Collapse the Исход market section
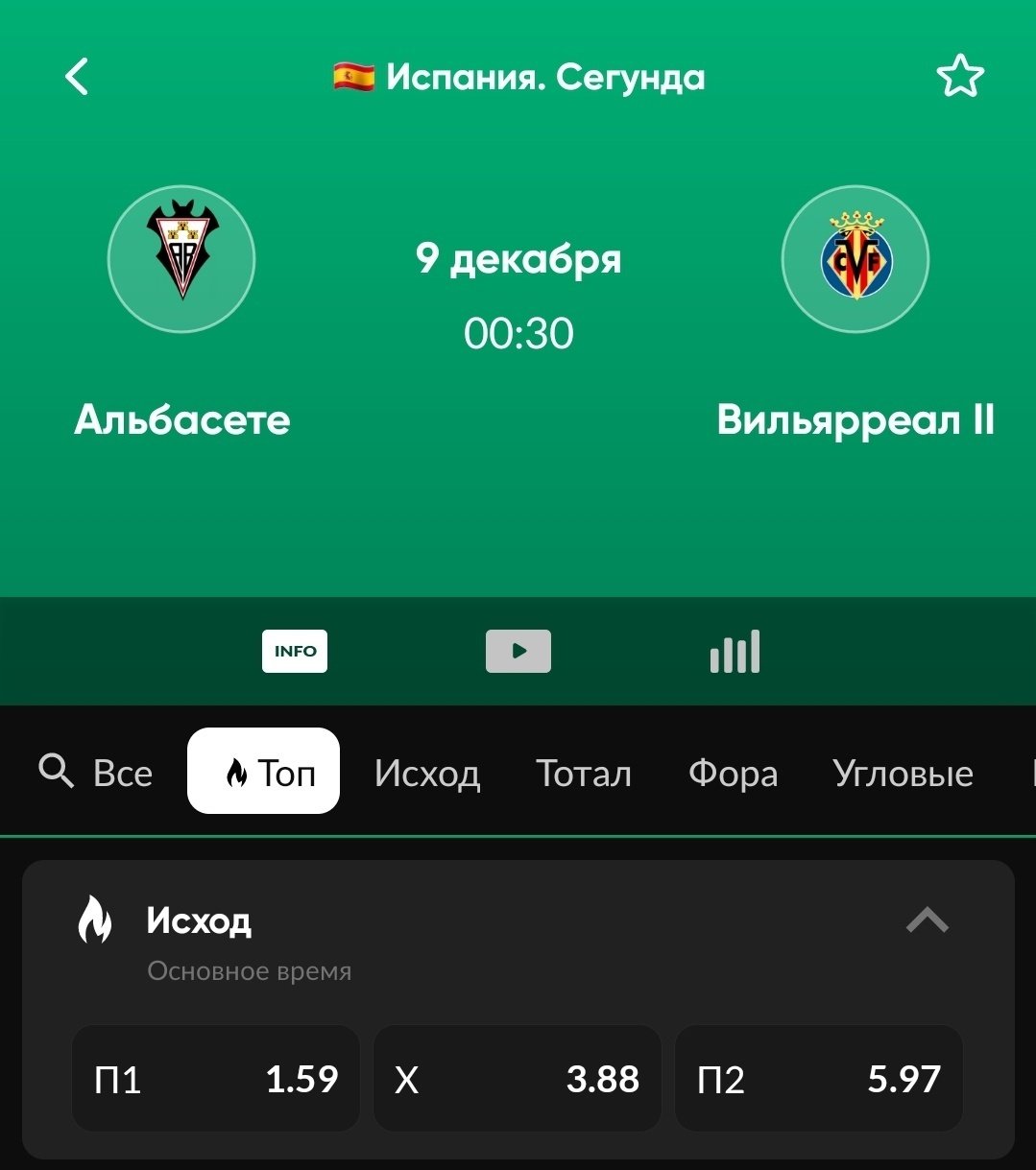The width and height of the screenshot is (1036, 1170). point(927,921)
